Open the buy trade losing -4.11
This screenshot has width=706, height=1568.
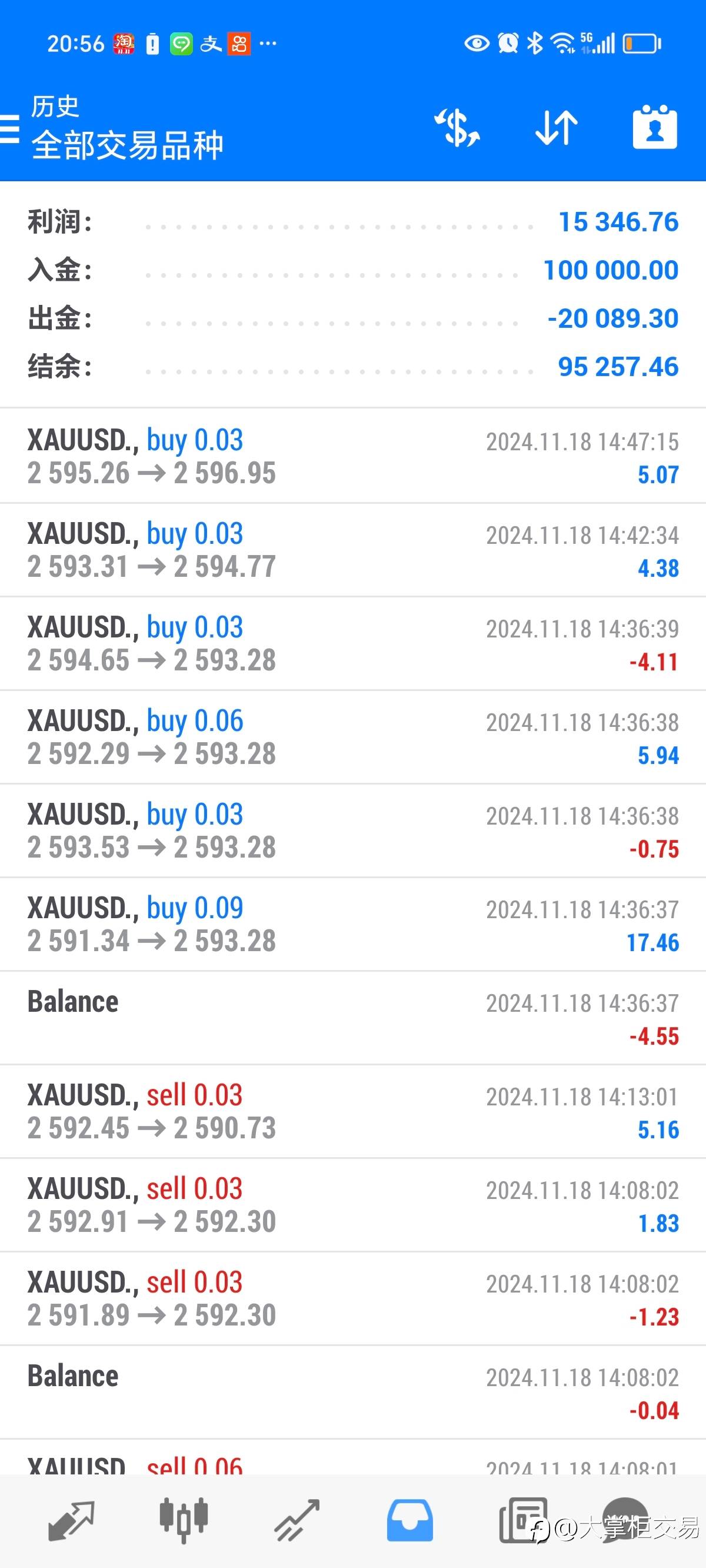point(353,644)
